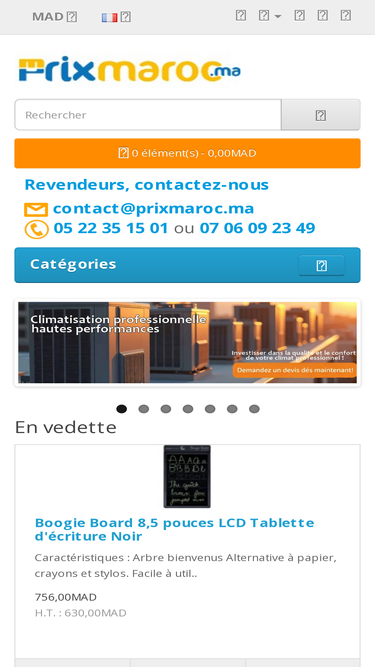This screenshot has height=667, width=375.
Task: Open the contact@prixmaroc.ma email link
Action: (153, 208)
